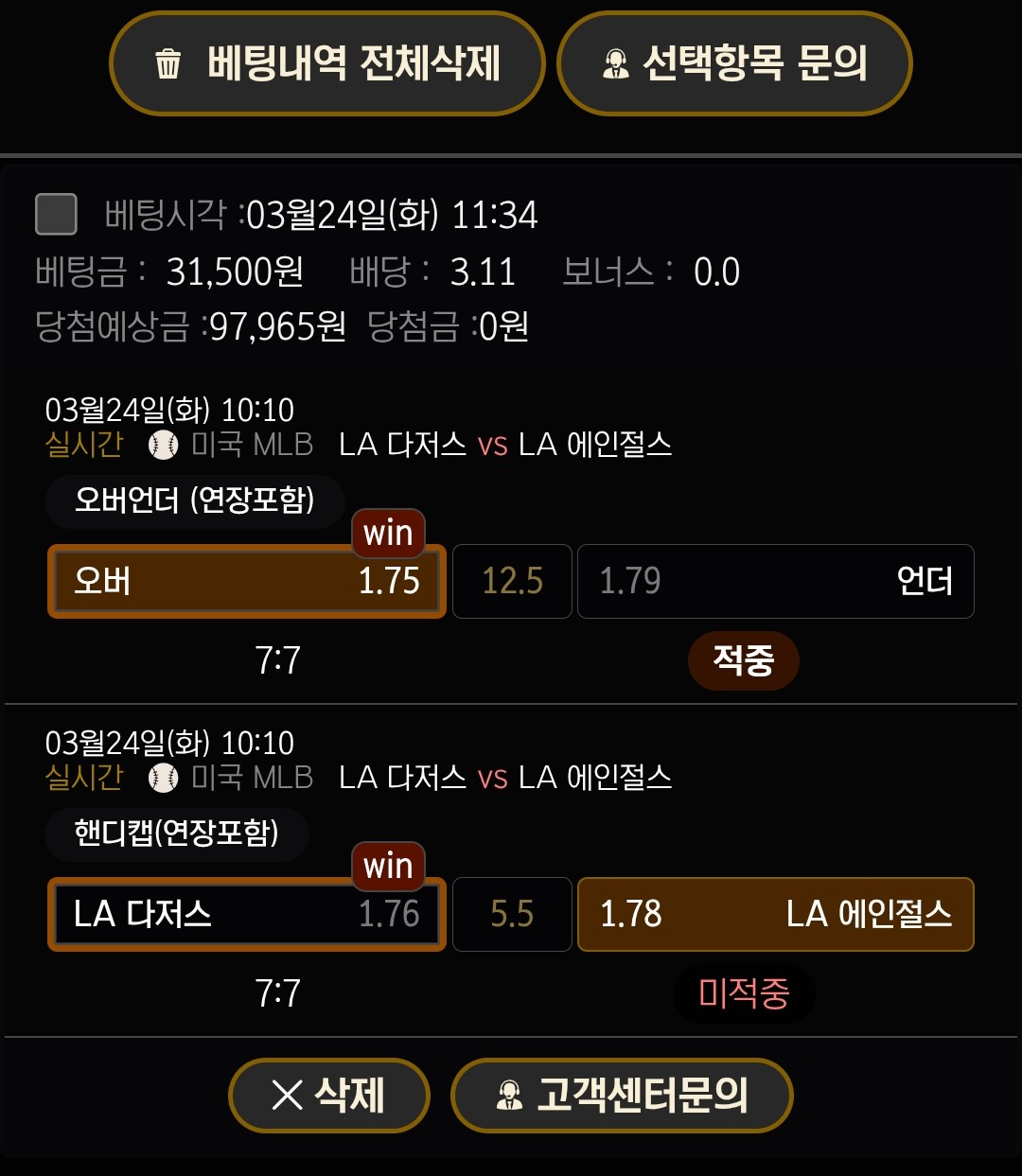Contact support via 고객센터문의
Viewport: 1022px width, 1176px height.
(x=622, y=1095)
